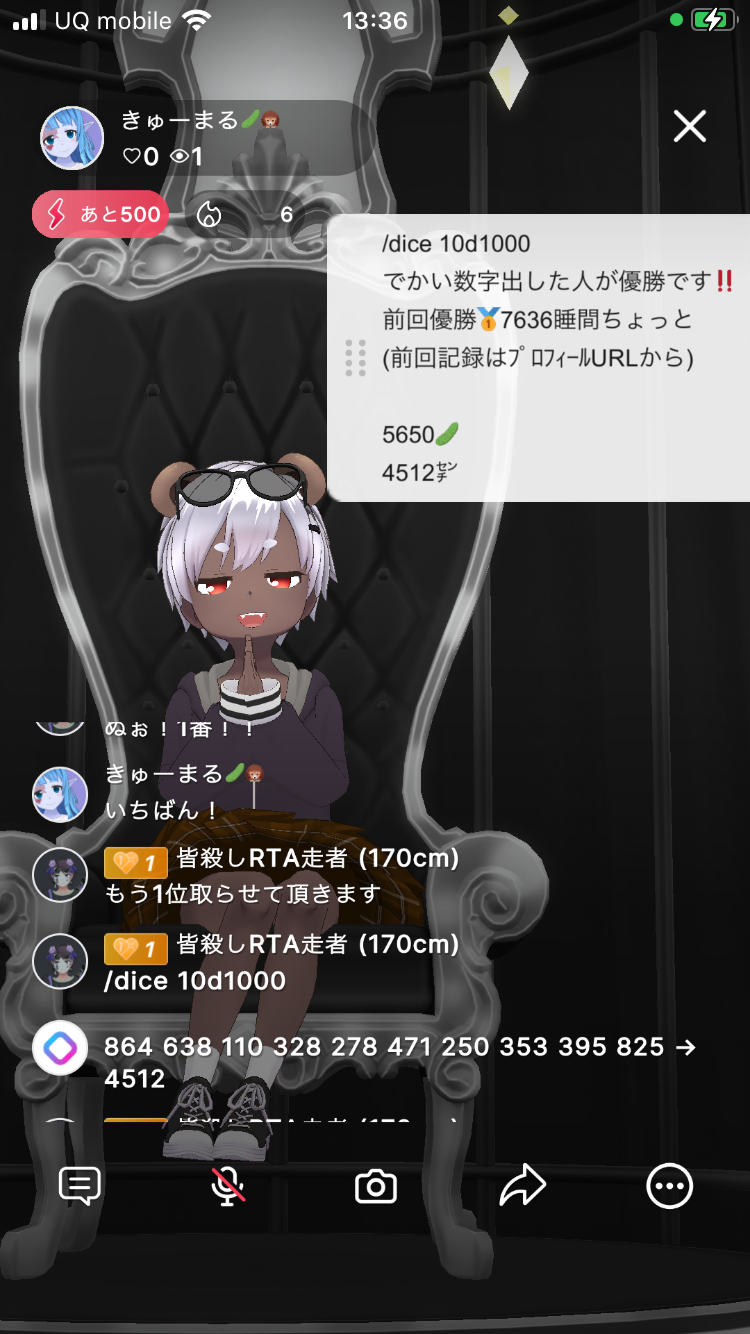750x1334 pixels.
Task: Open the comment input icon
Action: tap(80, 1187)
